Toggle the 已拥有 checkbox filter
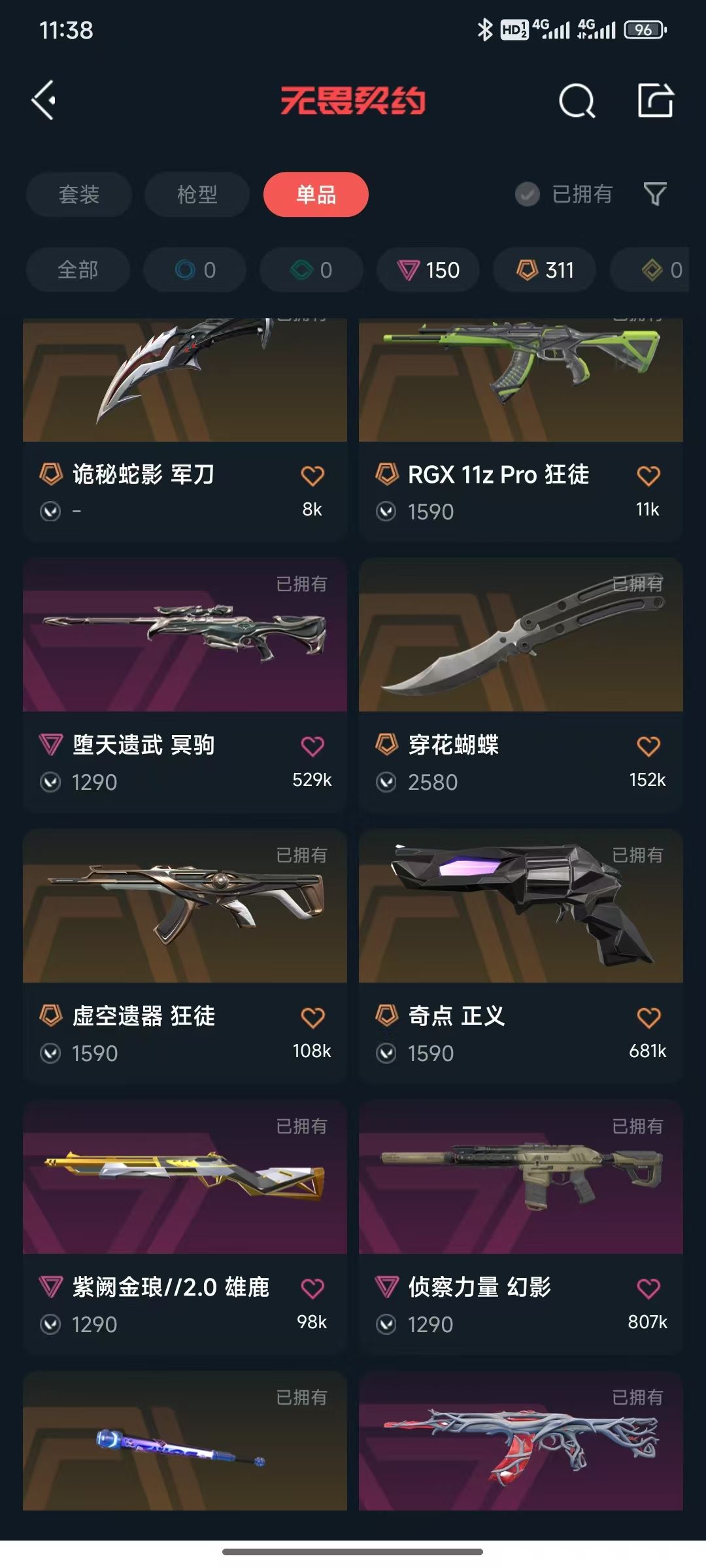Viewport: 706px width, 1568px height. click(x=564, y=194)
